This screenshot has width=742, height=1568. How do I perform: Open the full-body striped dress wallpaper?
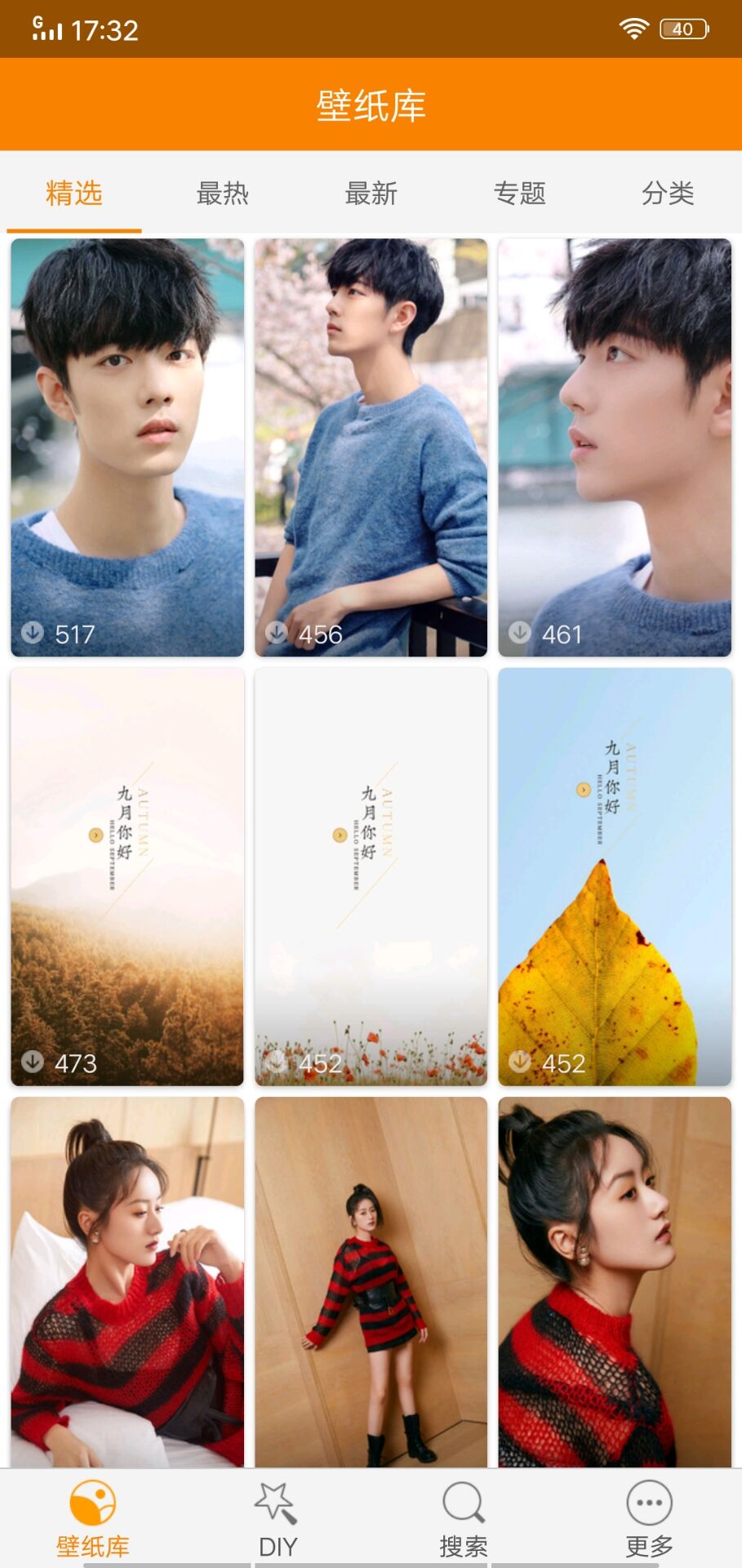click(371, 1282)
